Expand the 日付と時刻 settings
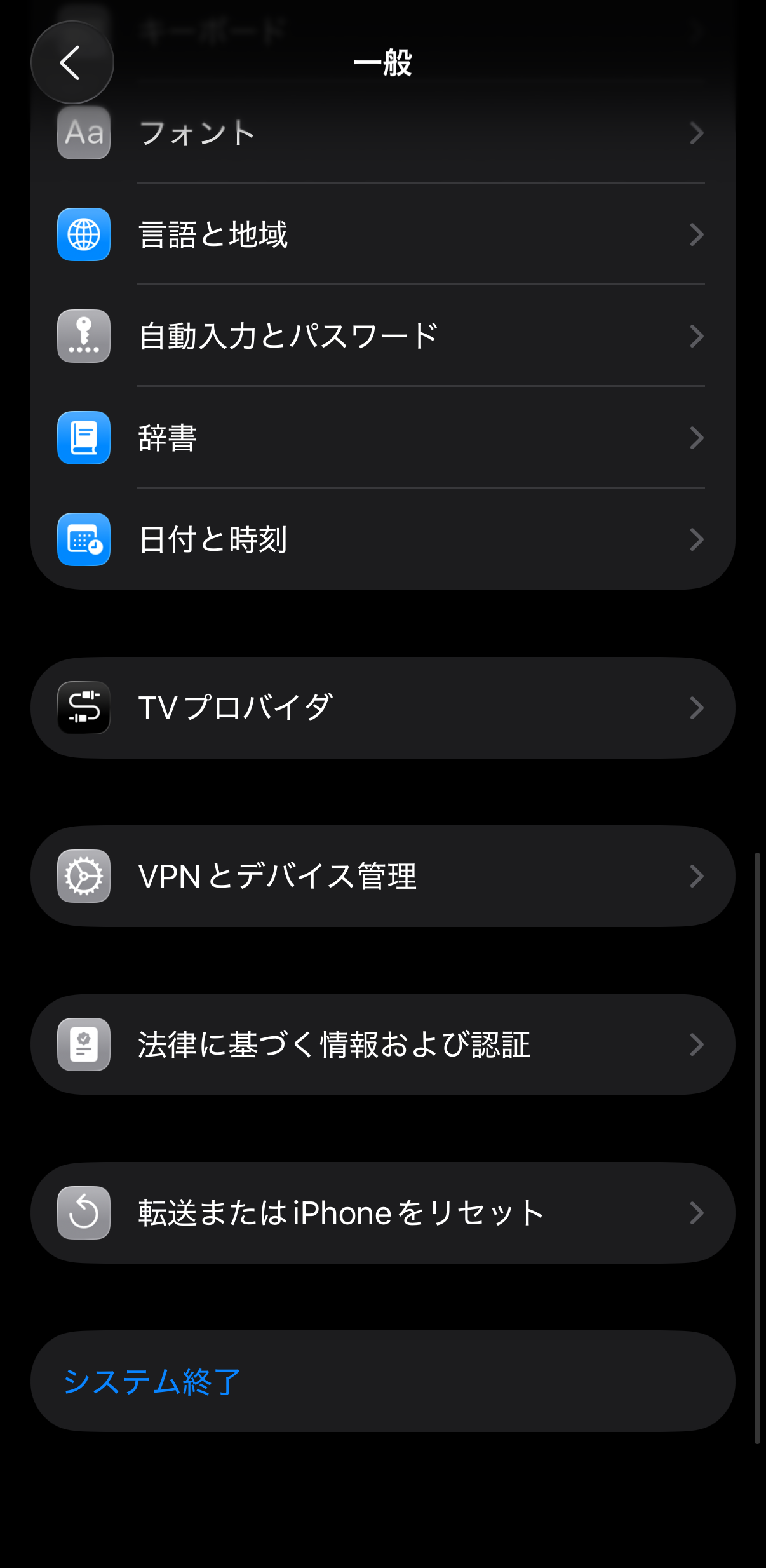 [383, 539]
